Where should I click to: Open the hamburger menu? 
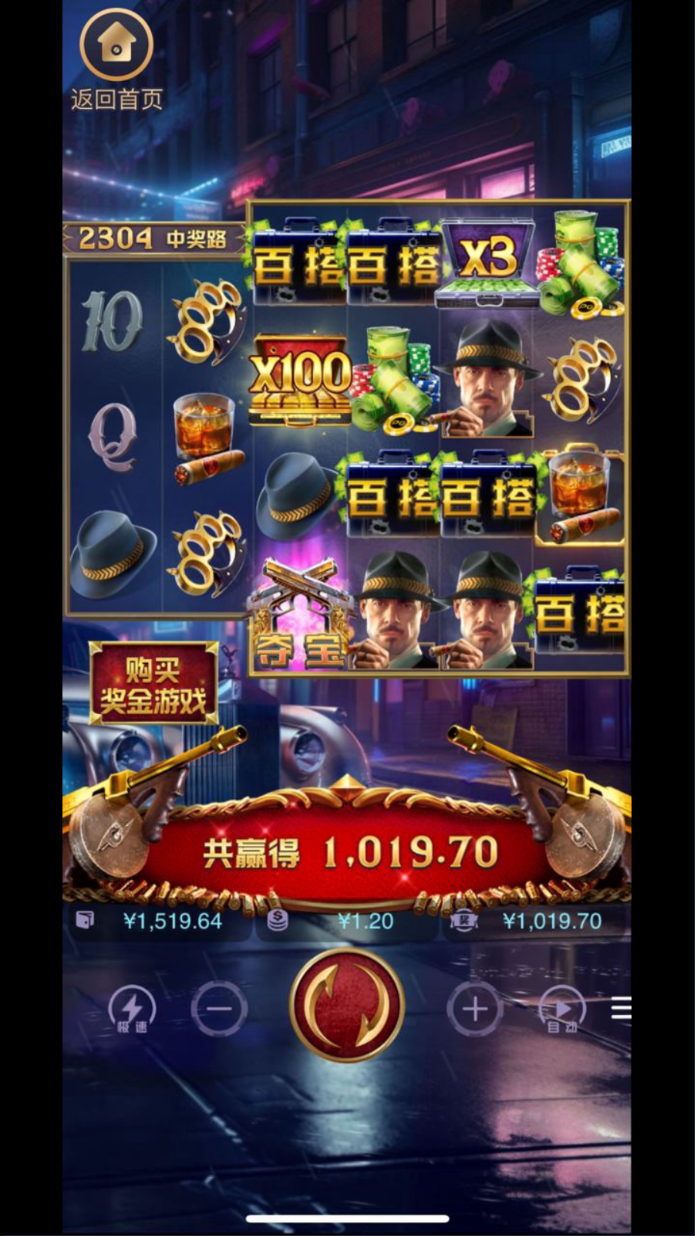[x=621, y=1009]
